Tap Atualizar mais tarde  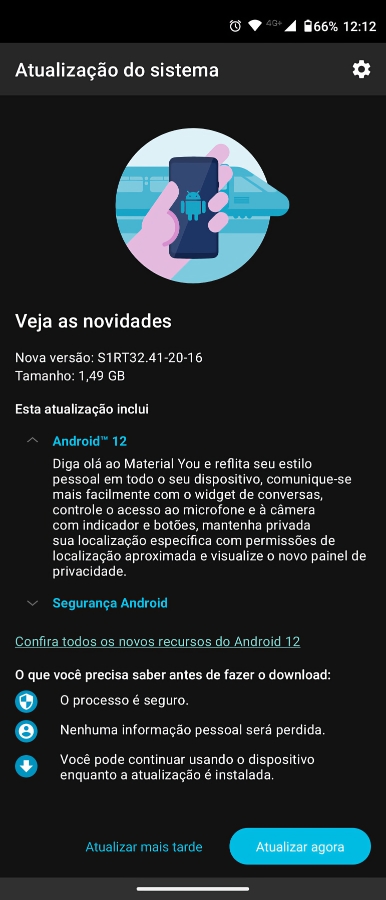pos(144,847)
